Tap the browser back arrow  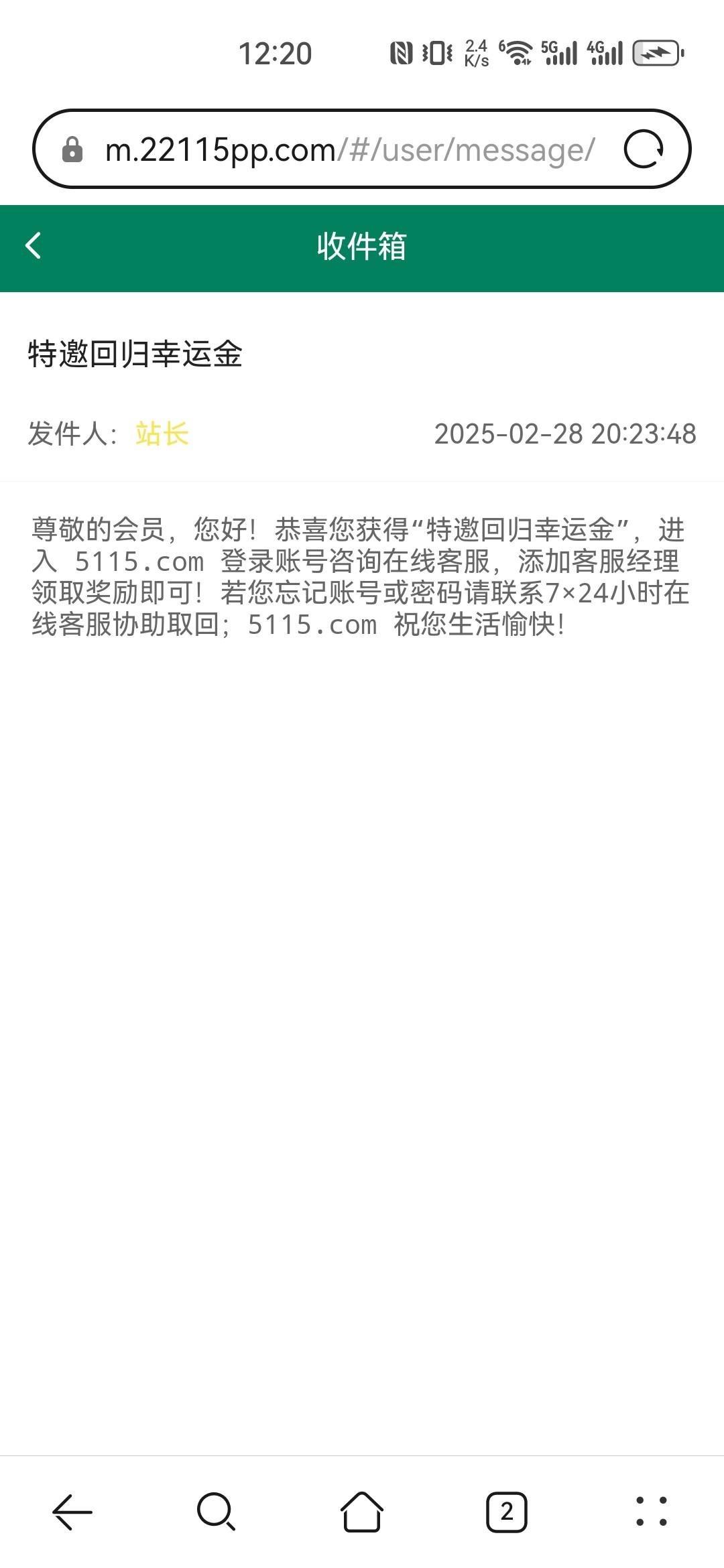(72, 1512)
